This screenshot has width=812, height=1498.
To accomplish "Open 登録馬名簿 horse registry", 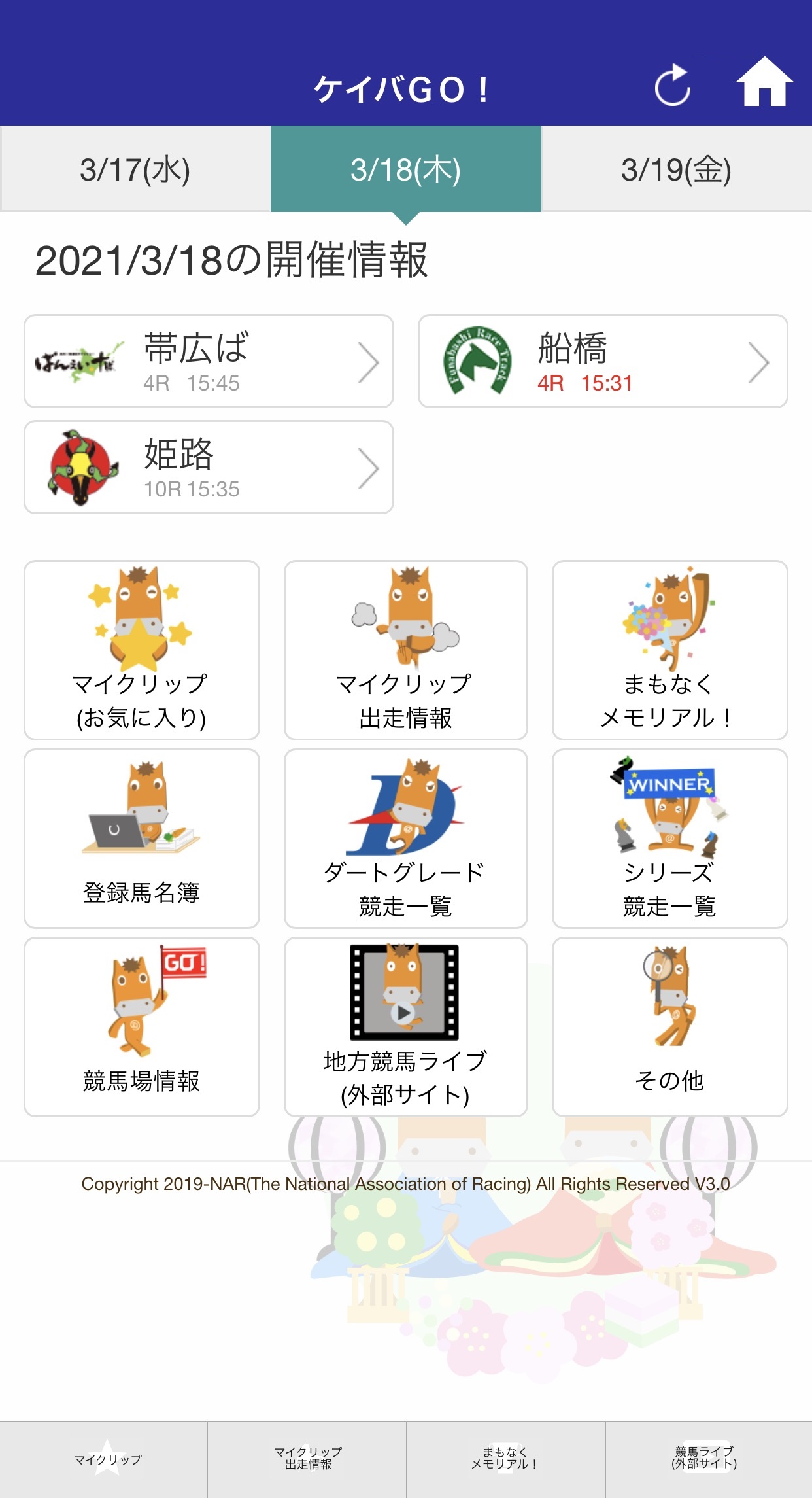I will 142,839.
